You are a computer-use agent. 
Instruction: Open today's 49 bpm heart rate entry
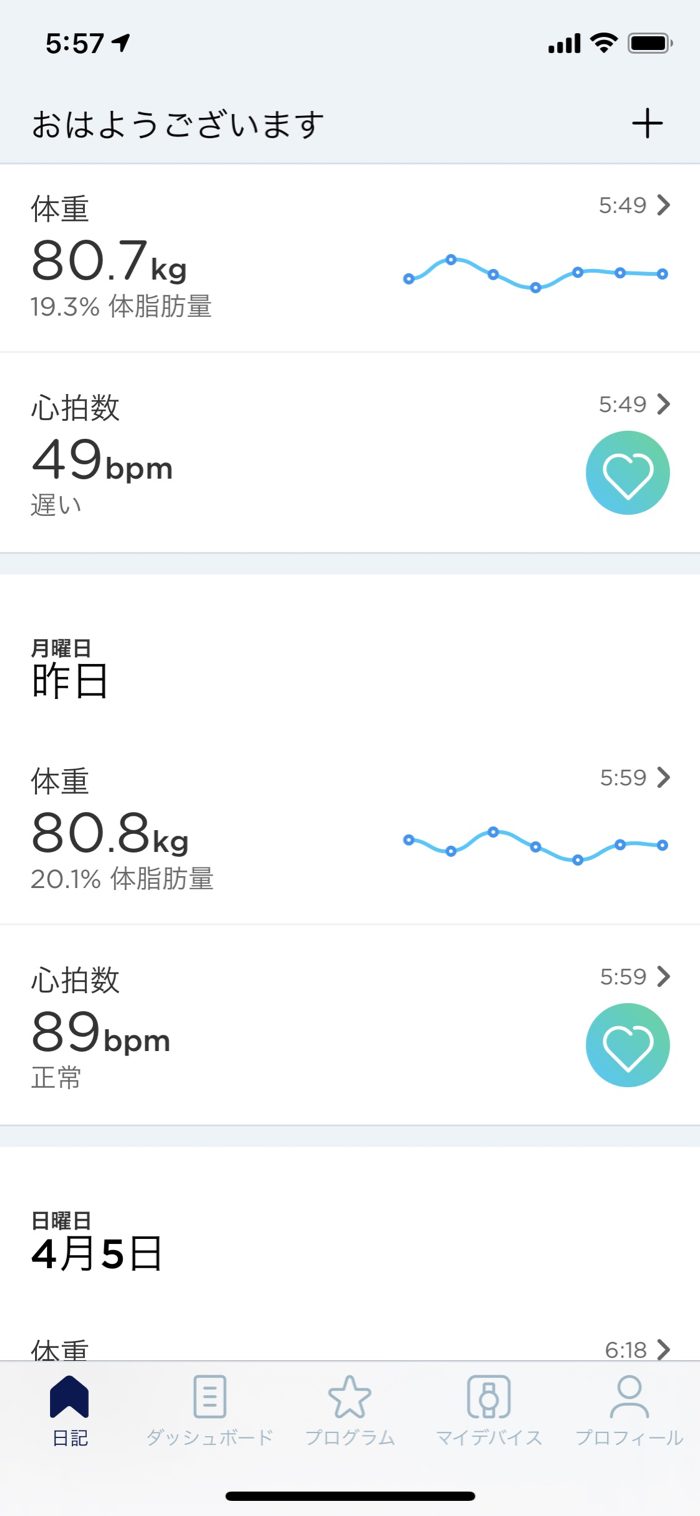tap(350, 453)
